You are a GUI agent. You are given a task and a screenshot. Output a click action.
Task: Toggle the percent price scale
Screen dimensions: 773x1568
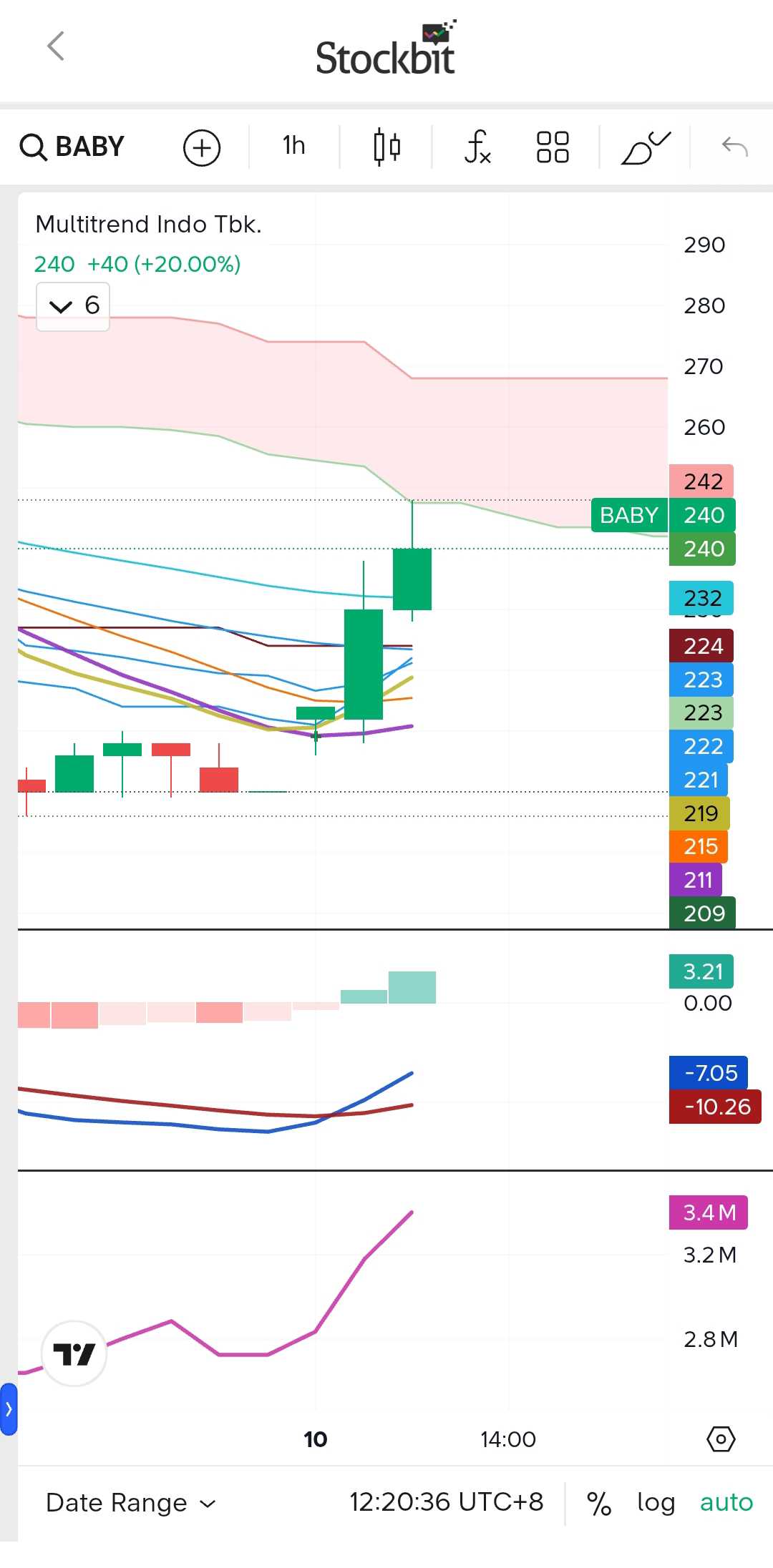click(x=598, y=1503)
